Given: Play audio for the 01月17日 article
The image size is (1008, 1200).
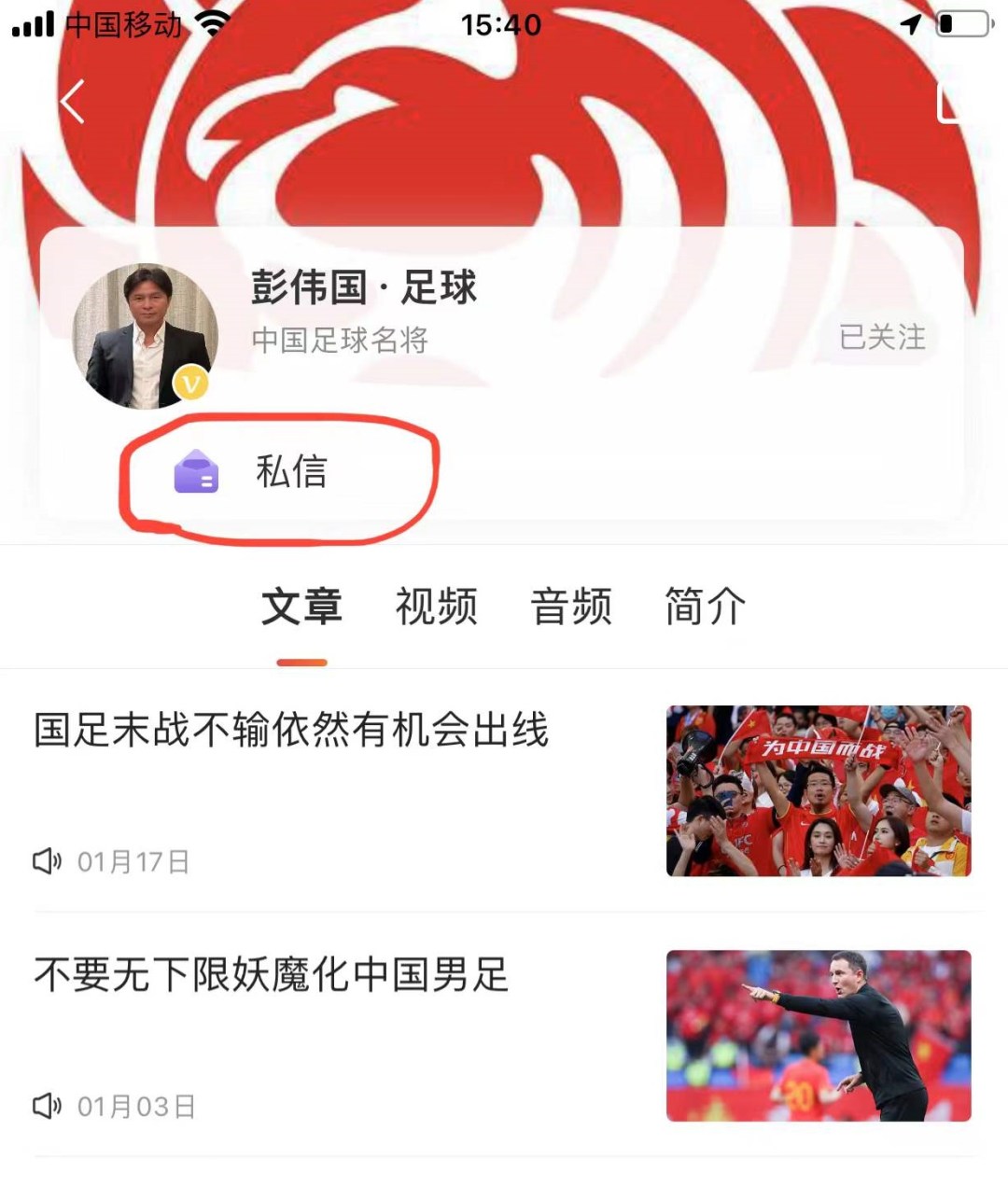Looking at the screenshot, I should click(47, 860).
